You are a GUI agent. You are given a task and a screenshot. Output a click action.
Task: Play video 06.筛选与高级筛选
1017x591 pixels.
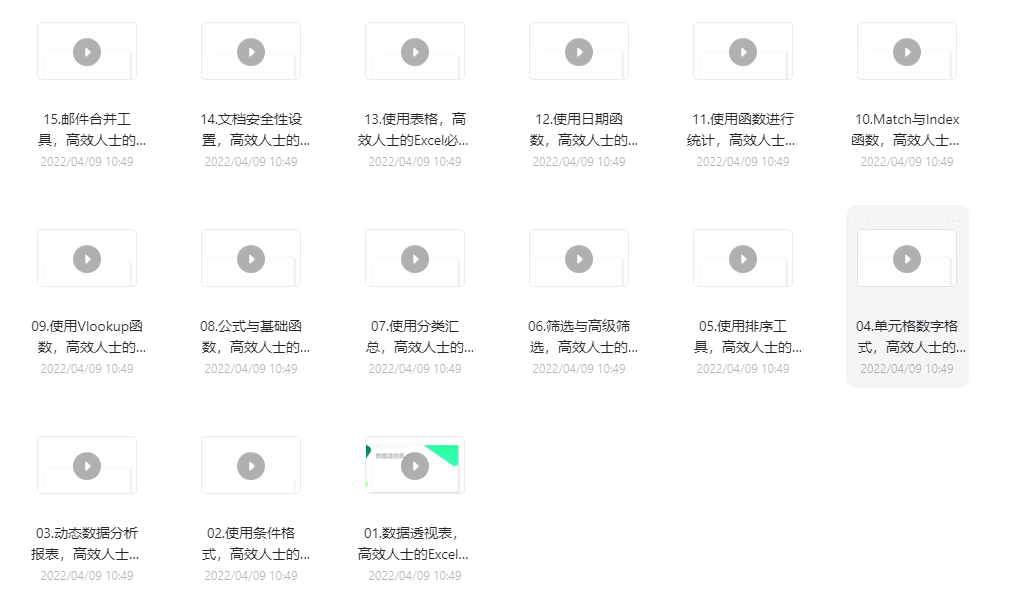click(x=579, y=259)
